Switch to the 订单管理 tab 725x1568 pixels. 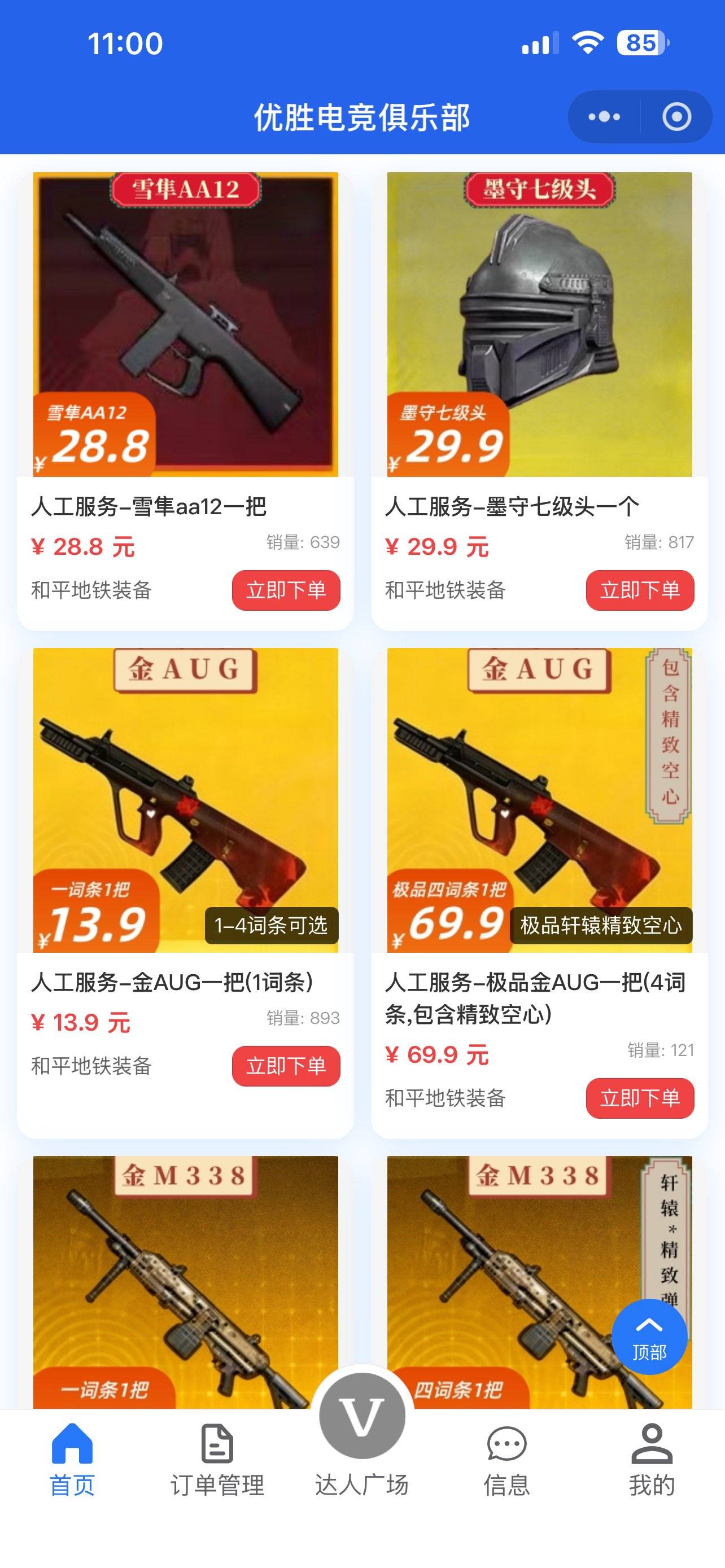click(217, 1460)
